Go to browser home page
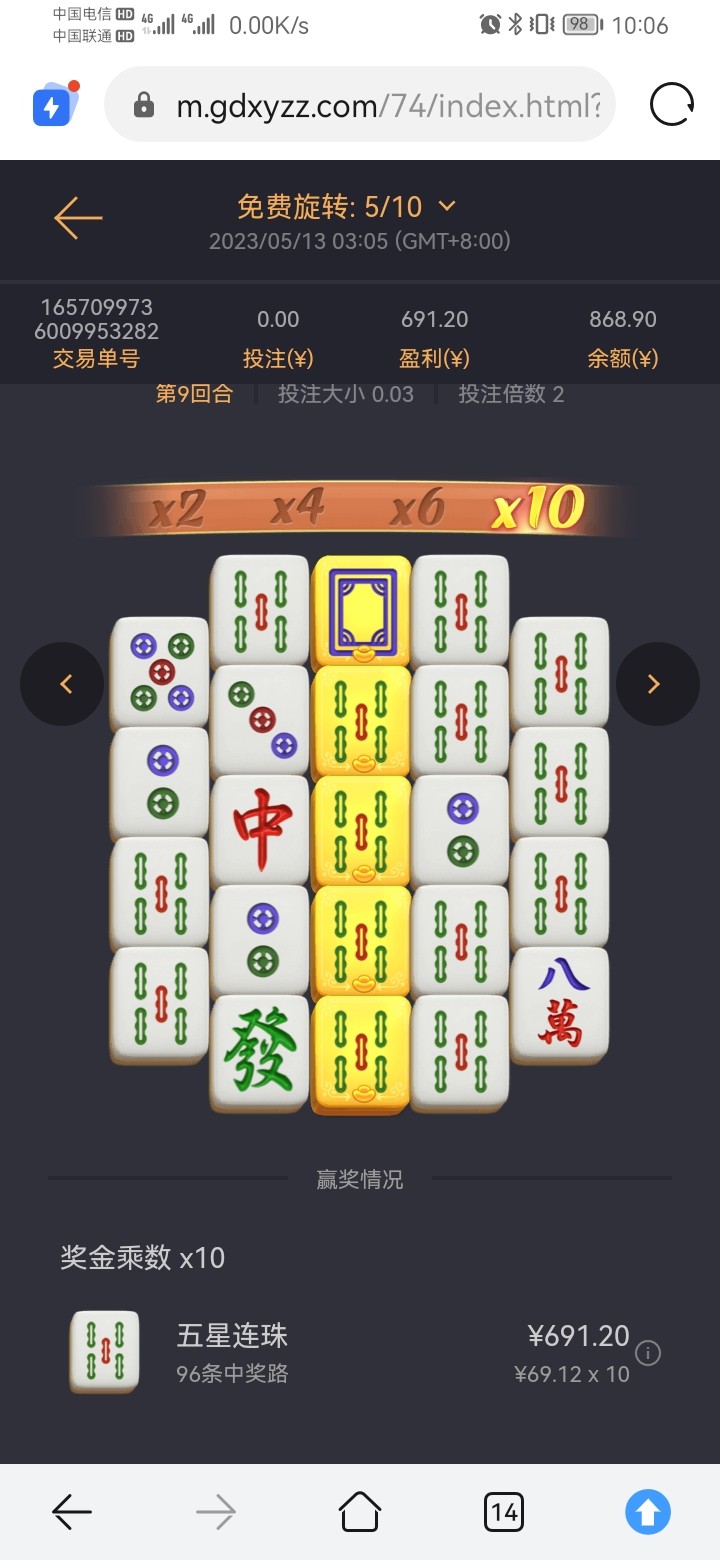This screenshot has width=720, height=1560. point(360,1512)
